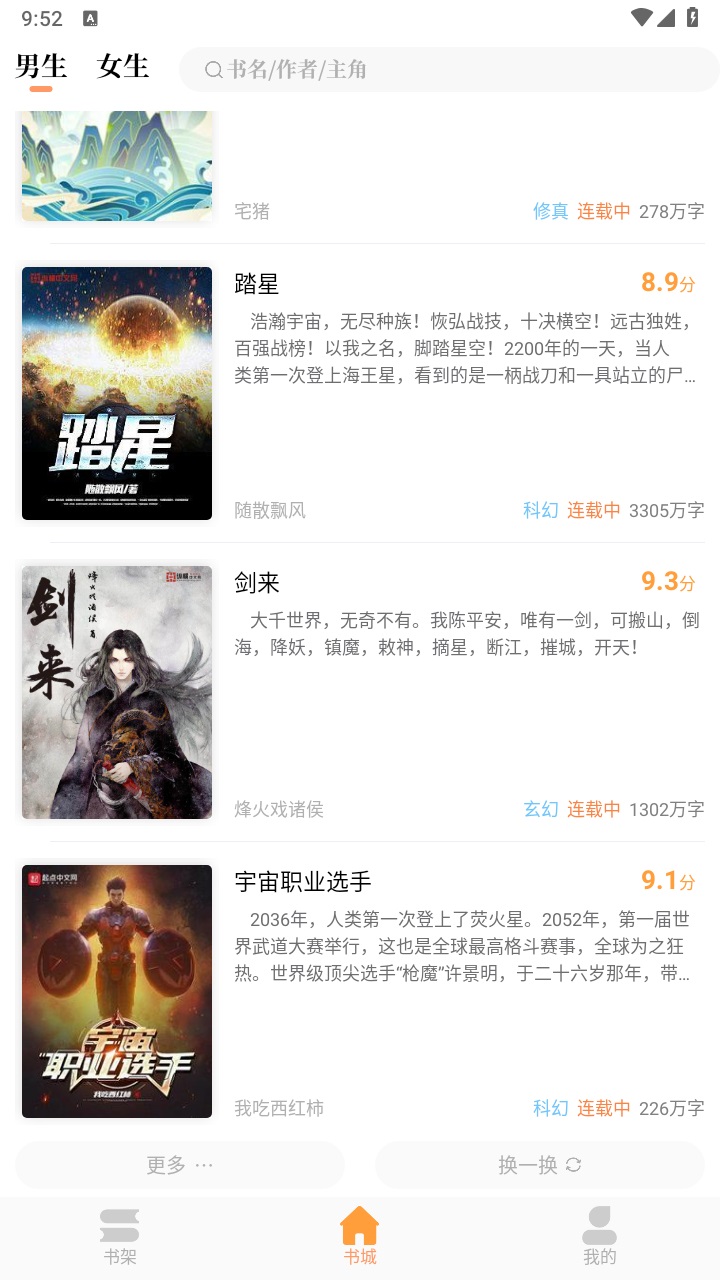Image resolution: width=720 pixels, height=1280 pixels.
Task: Switch to the 男生 tab
Action: coord(41,67)
